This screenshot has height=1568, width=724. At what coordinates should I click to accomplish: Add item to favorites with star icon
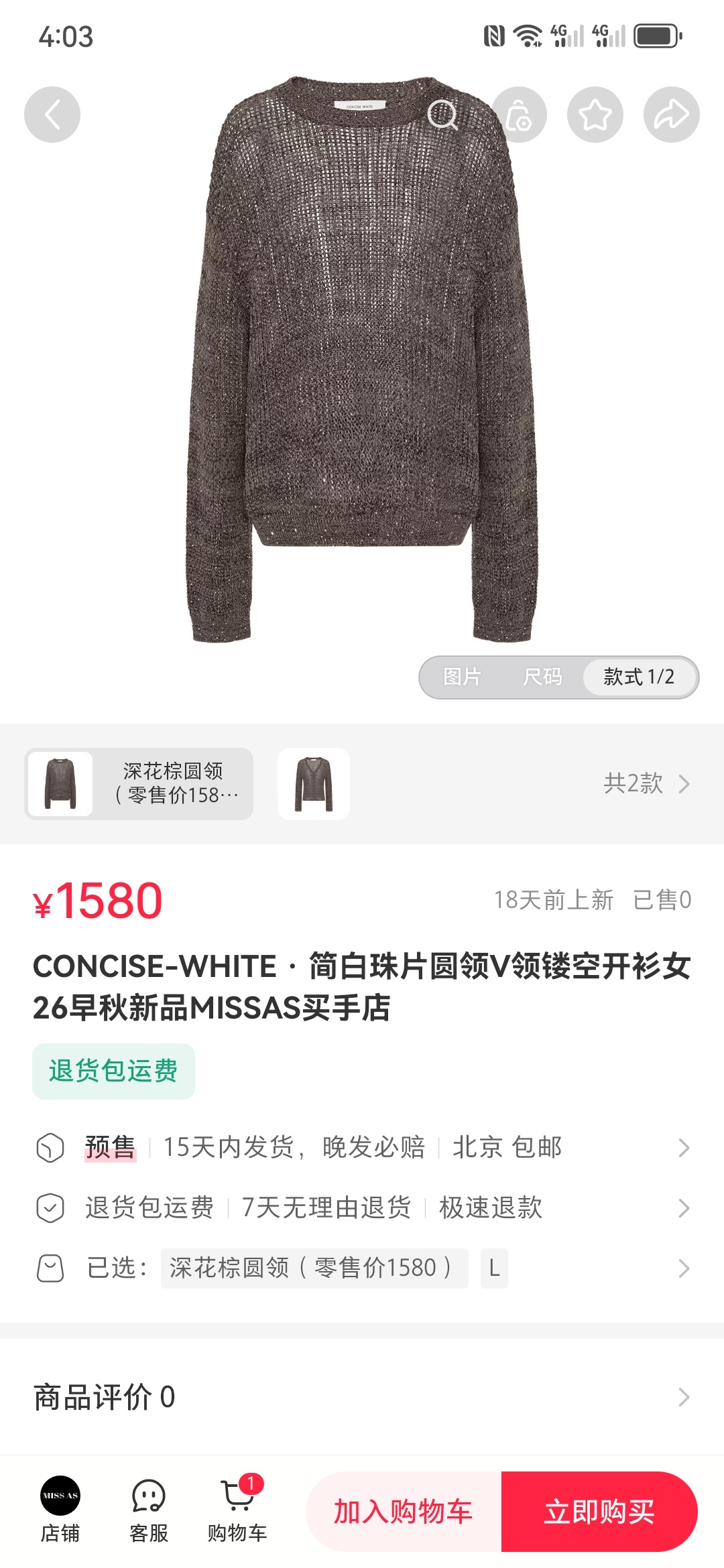[595, 115]
